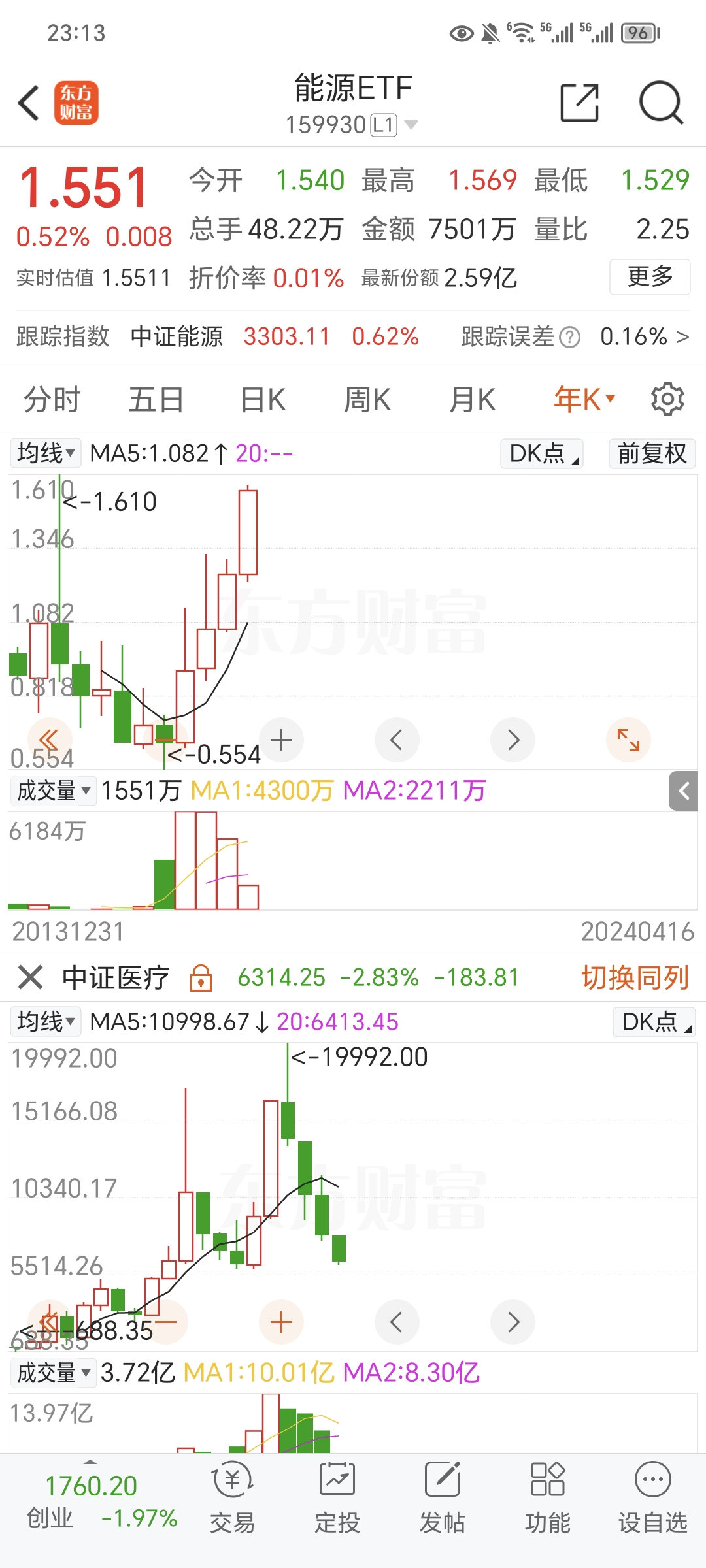Open chart settings gear icon

(x=667, y=399)
